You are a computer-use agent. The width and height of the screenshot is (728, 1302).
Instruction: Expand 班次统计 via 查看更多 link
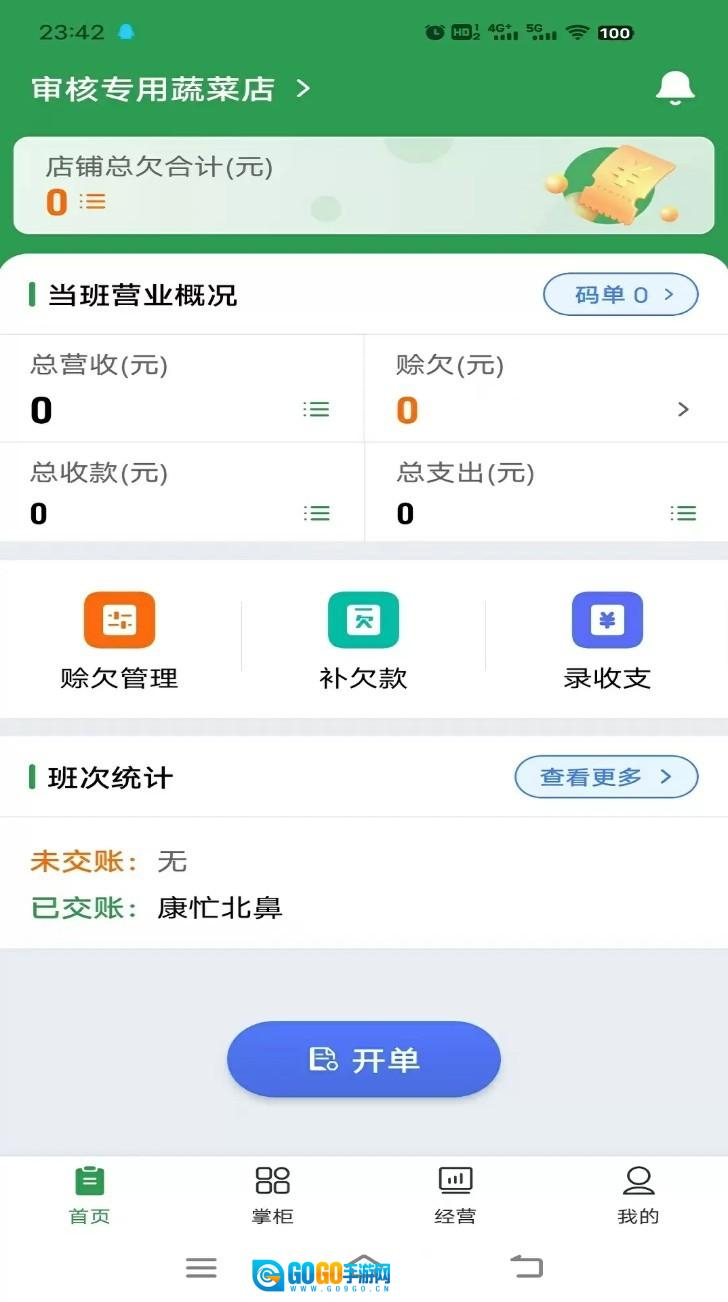coord(606,777)
